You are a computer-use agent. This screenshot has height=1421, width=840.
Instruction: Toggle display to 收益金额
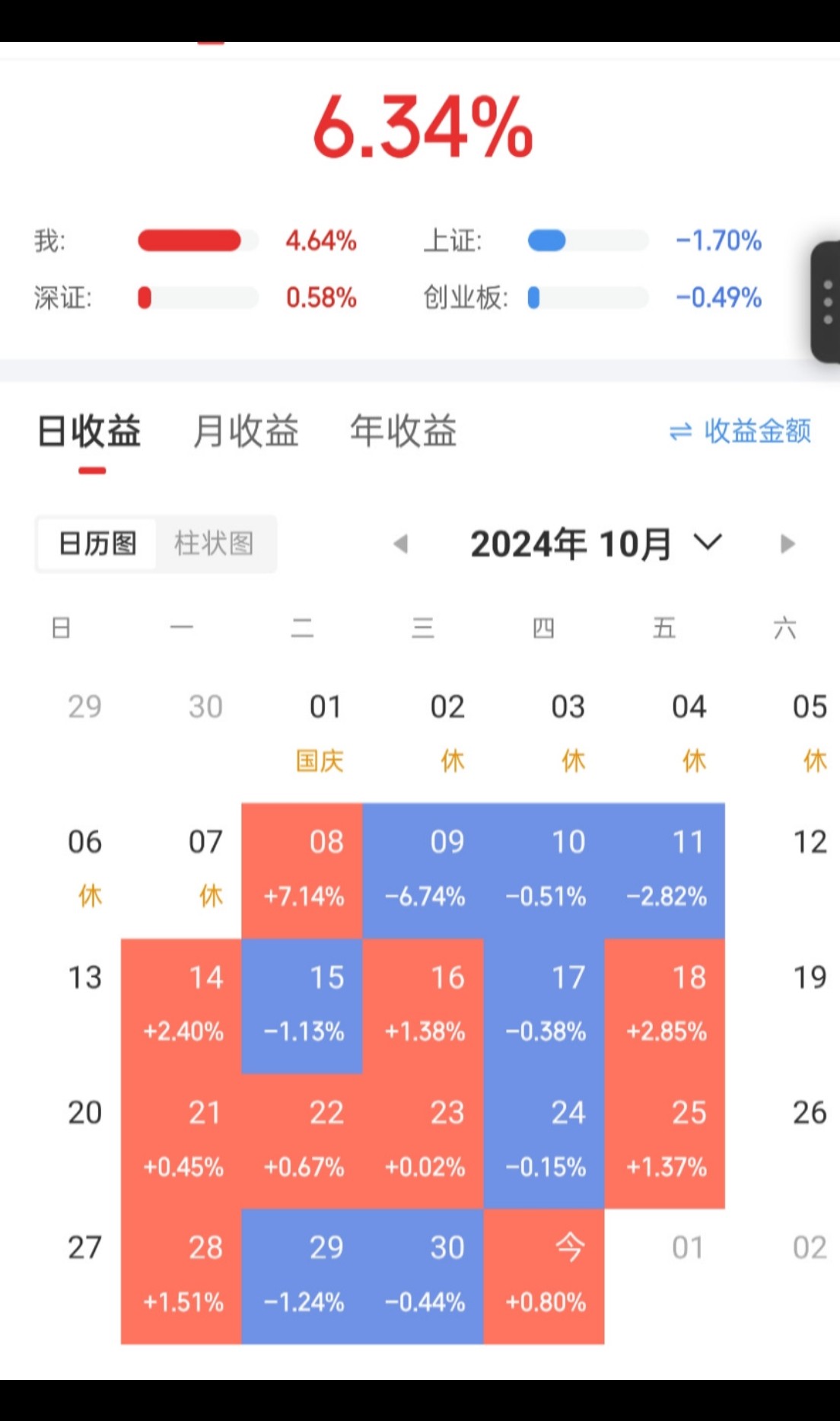click(x=740, y=431)
